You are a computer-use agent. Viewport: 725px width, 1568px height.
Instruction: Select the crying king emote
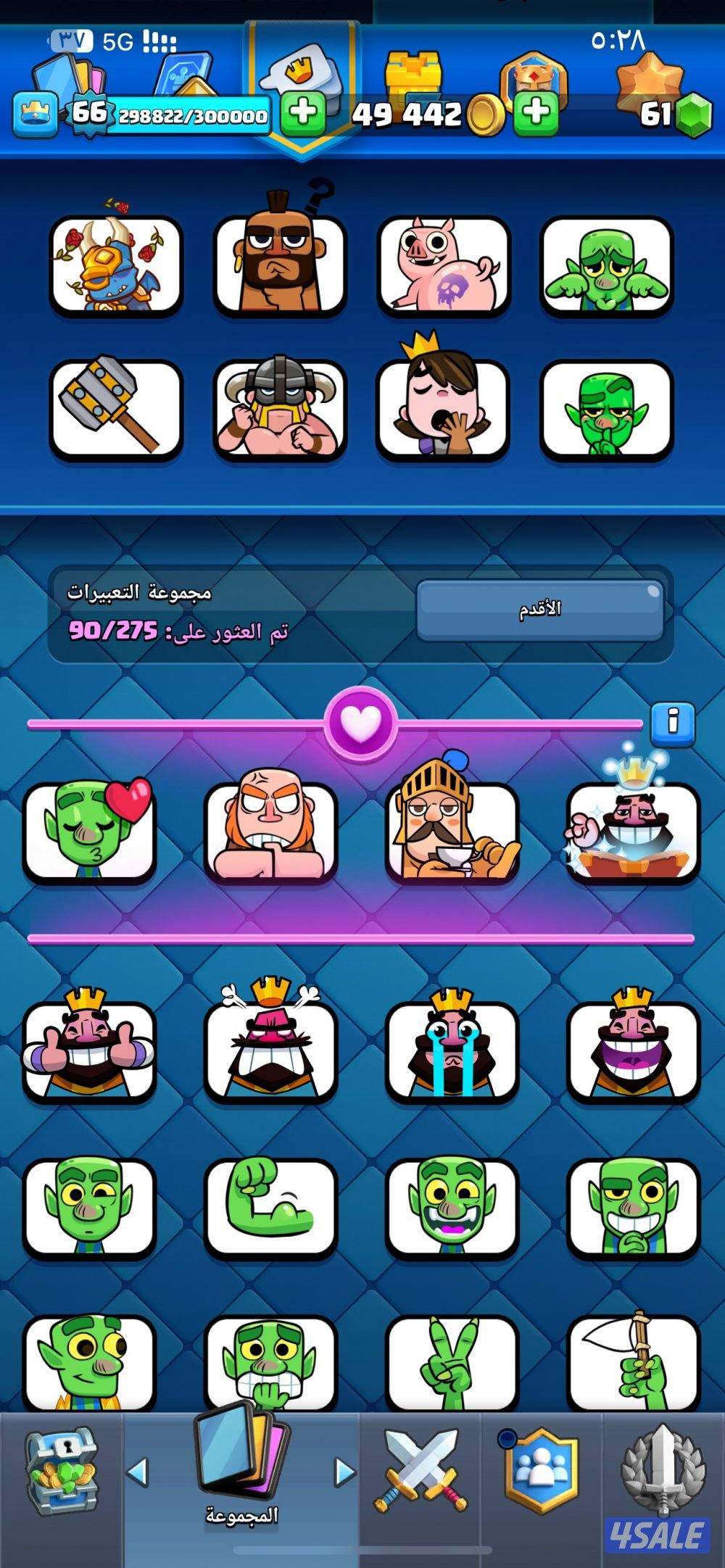point(452,1050)
